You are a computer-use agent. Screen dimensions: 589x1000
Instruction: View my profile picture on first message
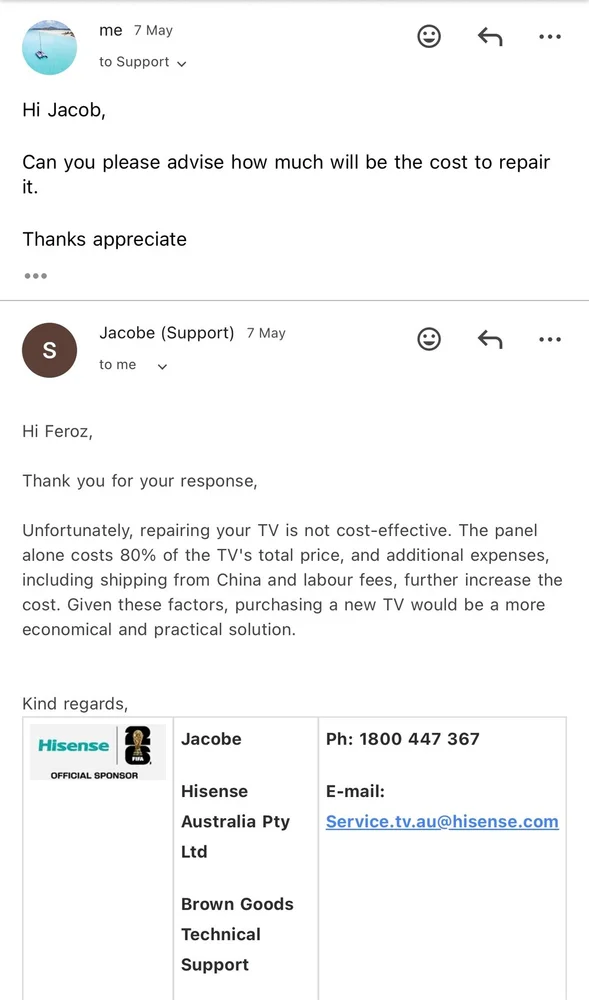point(50,47)
